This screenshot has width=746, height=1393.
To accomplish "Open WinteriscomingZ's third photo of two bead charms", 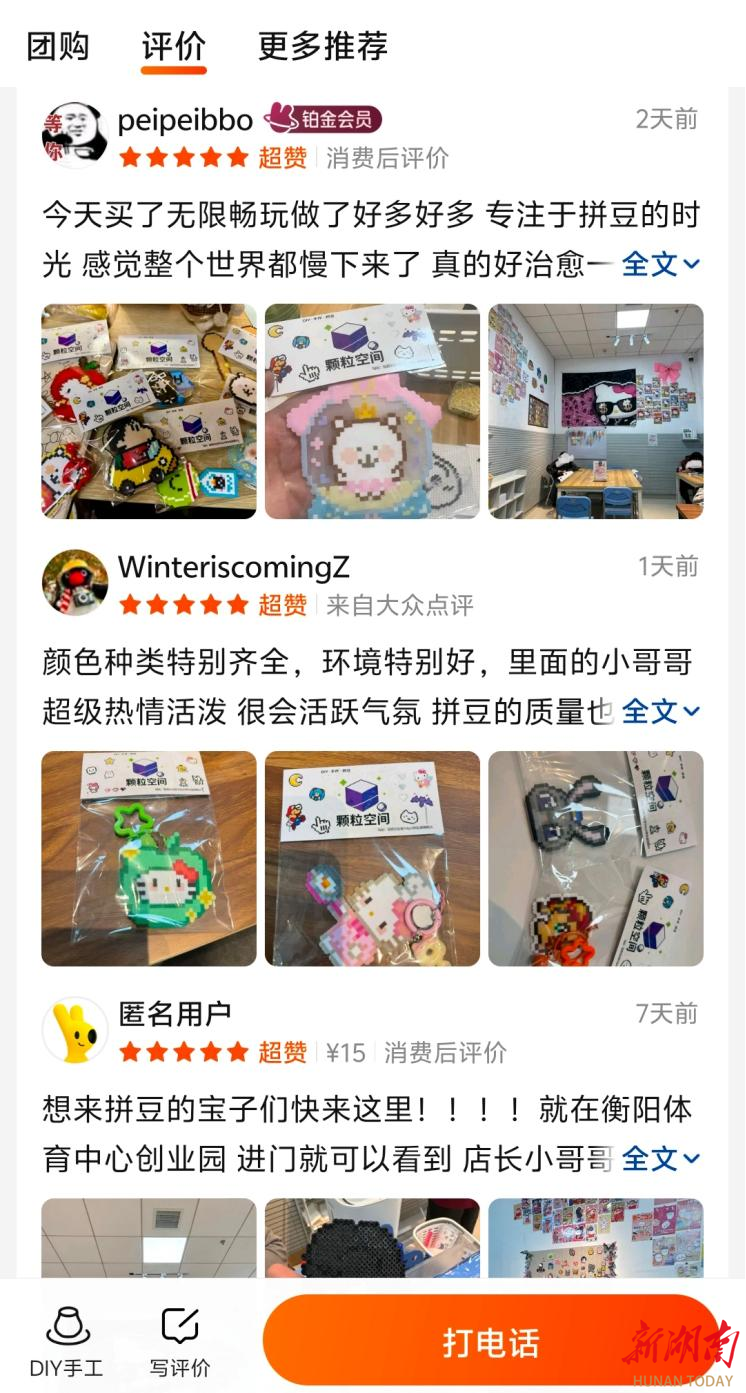I will click(x=595, y=858).
